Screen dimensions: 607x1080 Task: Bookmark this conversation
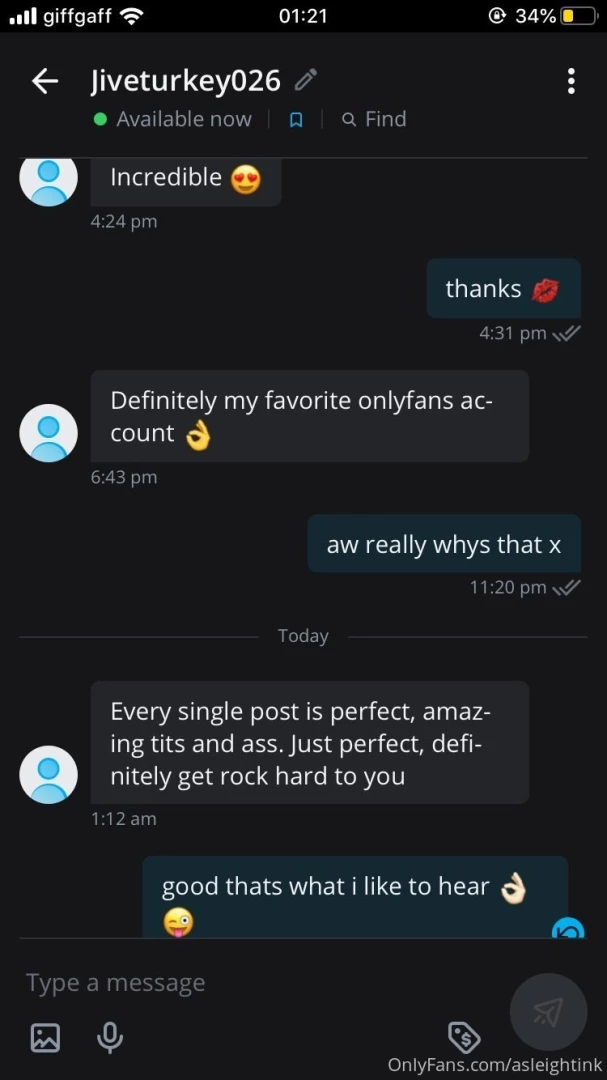(296, 120)
